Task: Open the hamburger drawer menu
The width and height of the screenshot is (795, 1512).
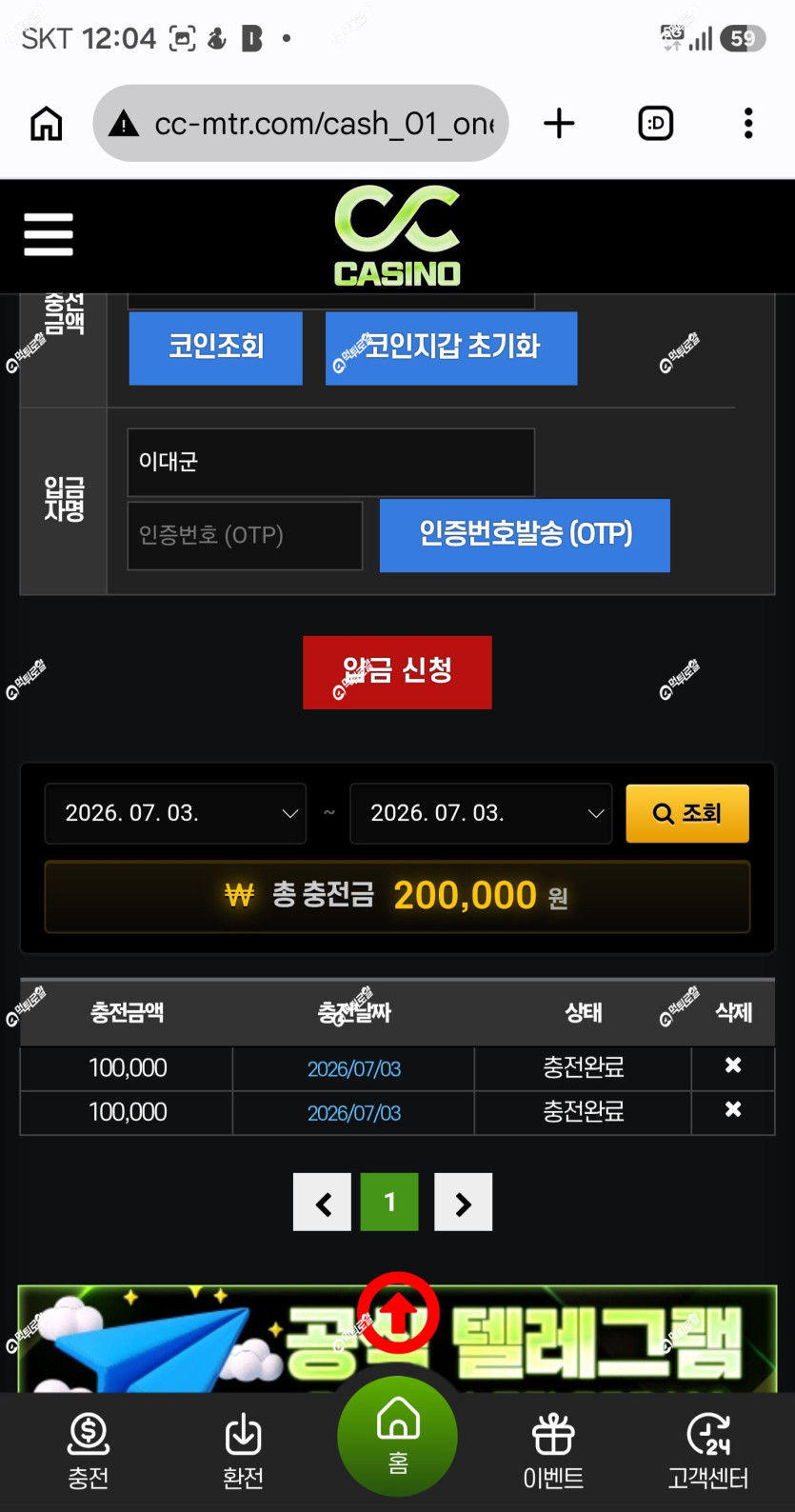Action: [48, 234]
